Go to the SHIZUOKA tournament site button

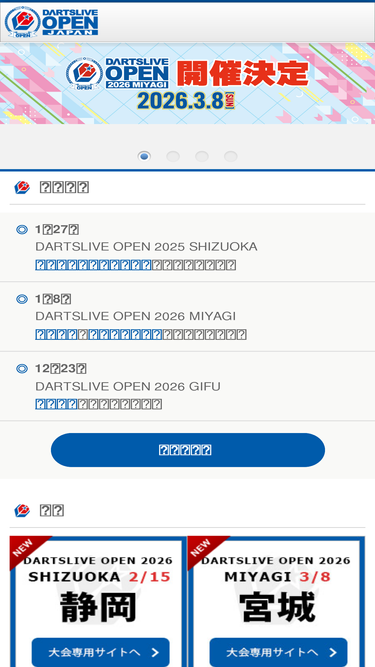click(x=101, y=652)
